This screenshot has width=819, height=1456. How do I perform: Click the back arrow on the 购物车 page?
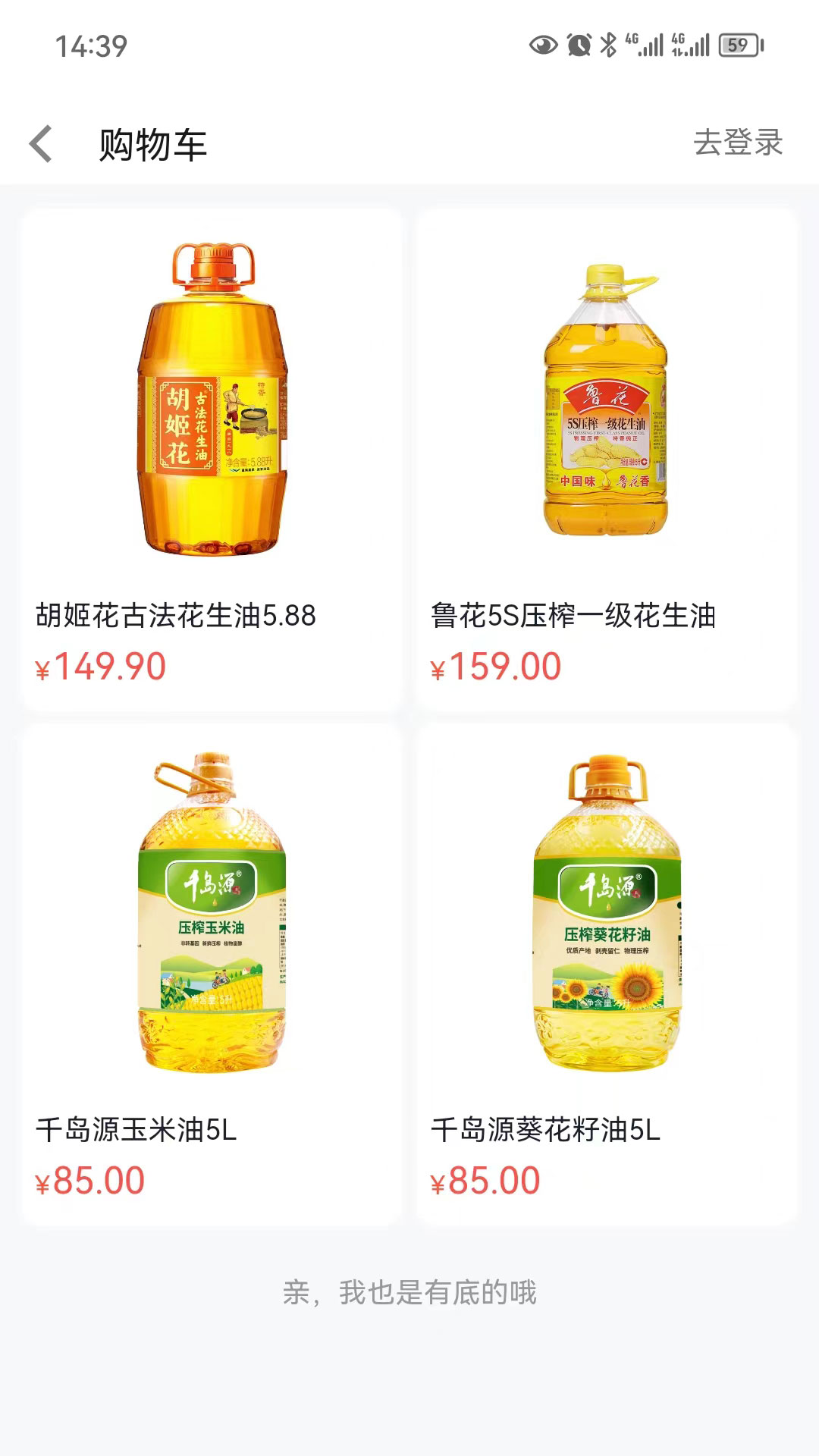pos(42,144)
